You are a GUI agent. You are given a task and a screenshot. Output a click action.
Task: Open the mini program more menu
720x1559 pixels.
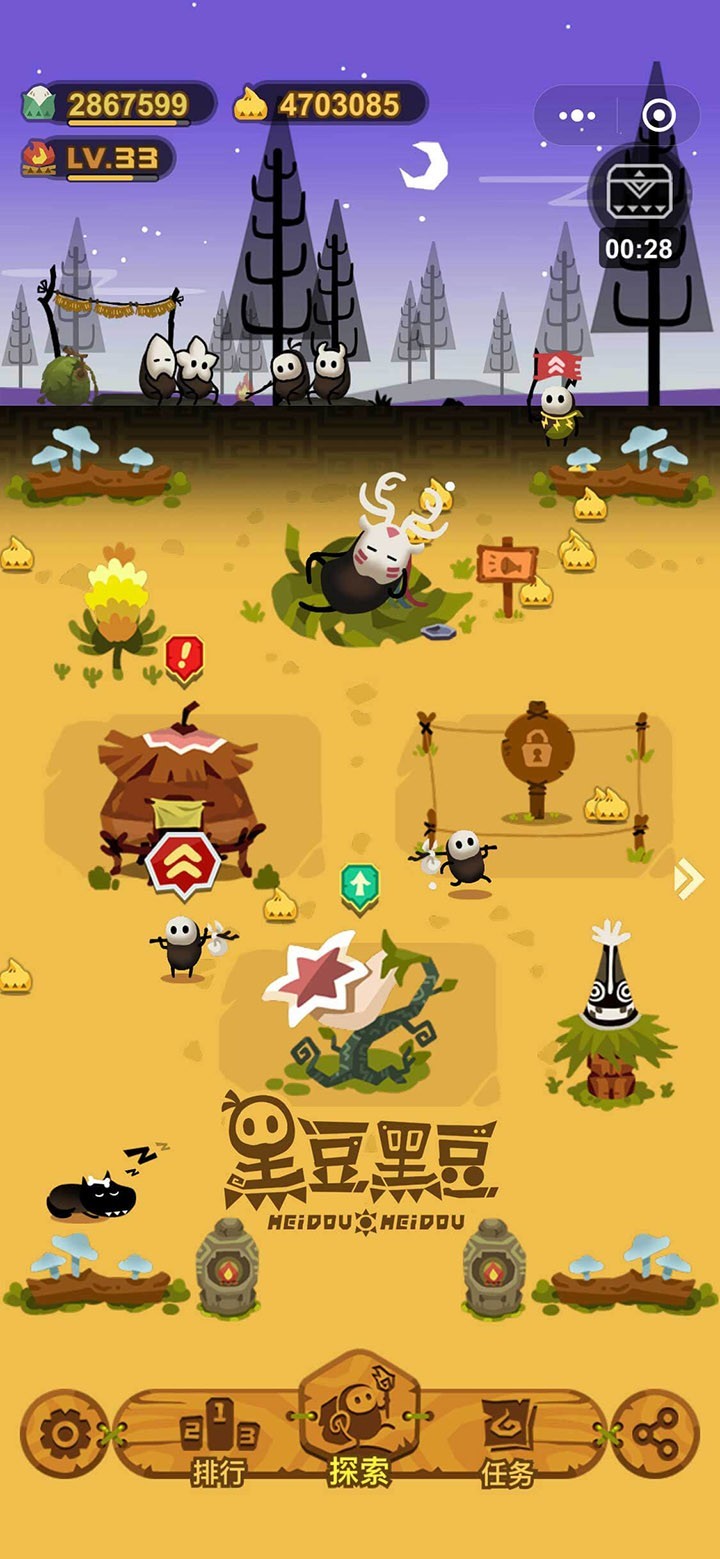[577, 116]
